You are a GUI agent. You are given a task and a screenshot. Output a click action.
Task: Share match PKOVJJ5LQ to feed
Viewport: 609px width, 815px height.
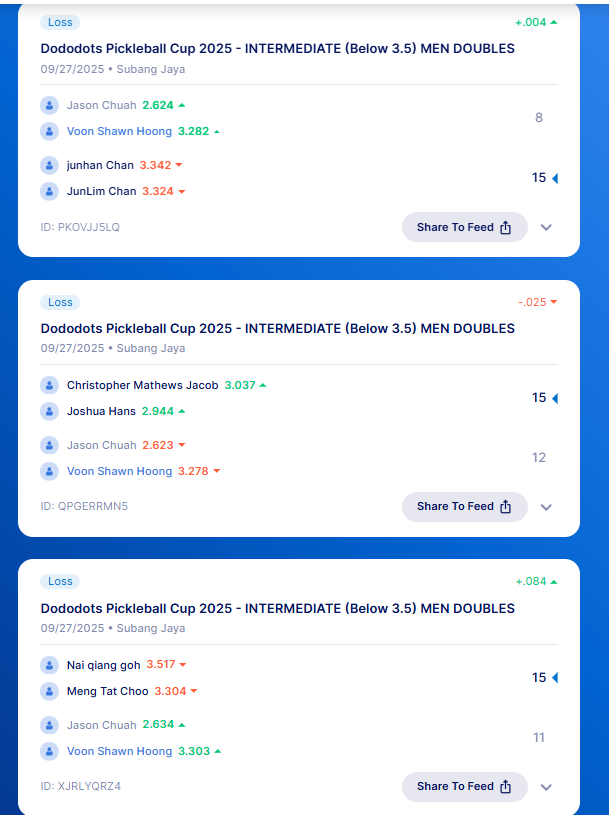point(464,227)
